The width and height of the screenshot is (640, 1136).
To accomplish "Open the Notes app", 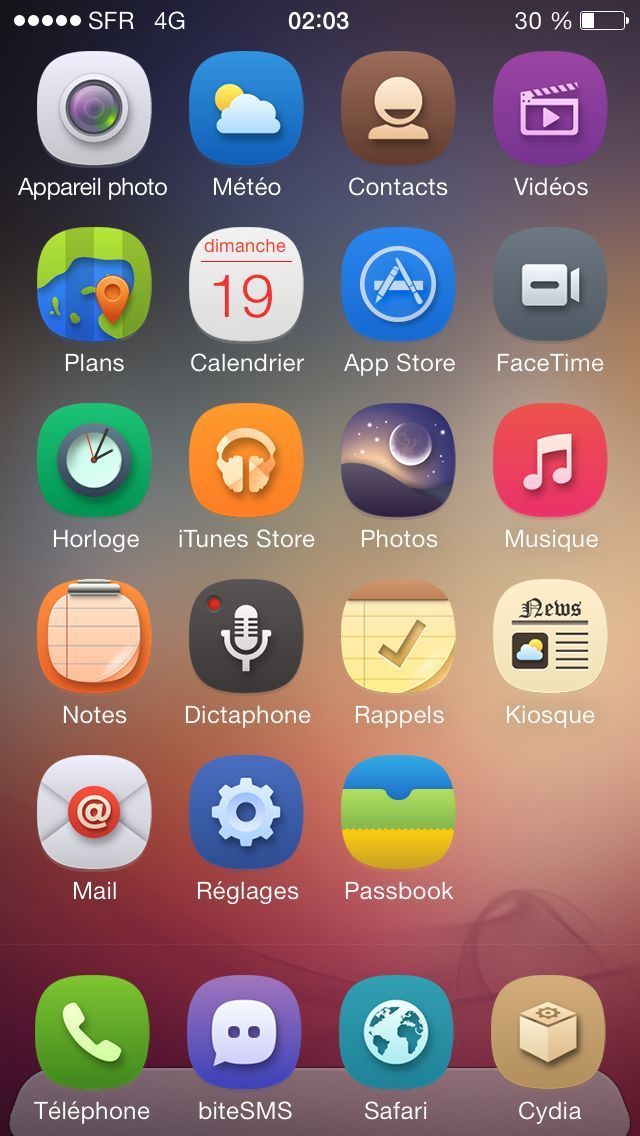I will click(x=94, y=637).
